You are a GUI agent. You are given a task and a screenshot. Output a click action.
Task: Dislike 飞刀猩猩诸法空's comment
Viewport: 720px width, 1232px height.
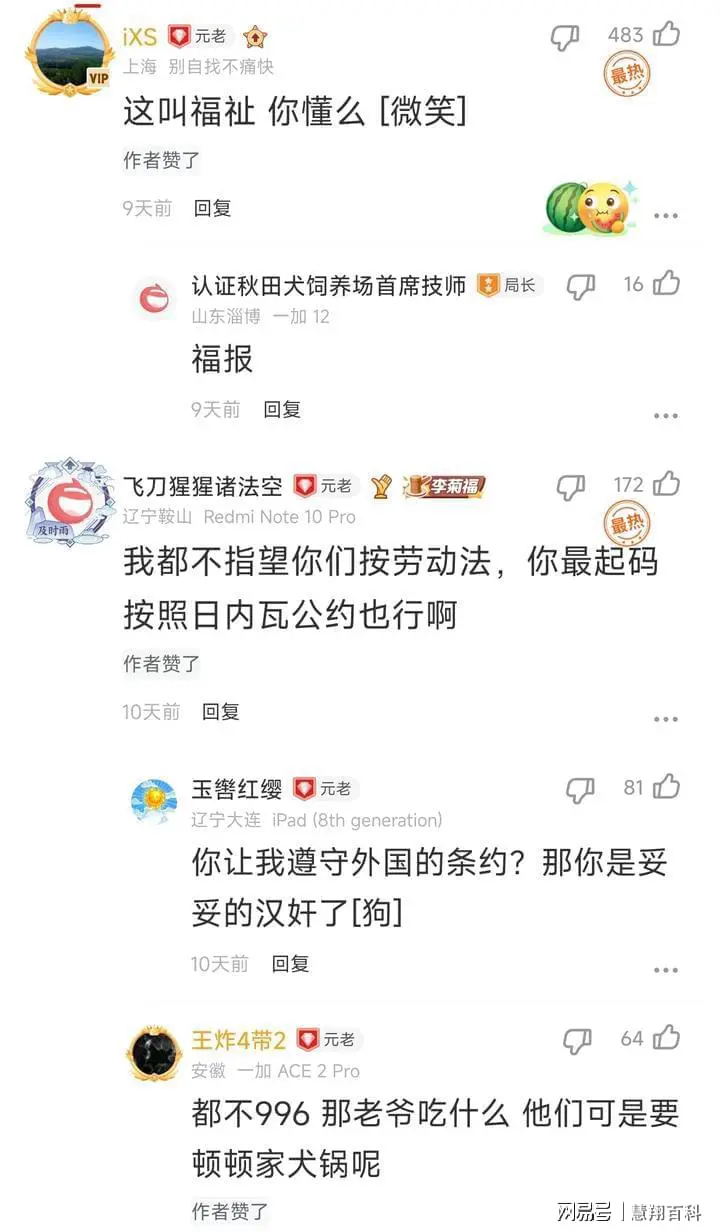coord(571,488)
